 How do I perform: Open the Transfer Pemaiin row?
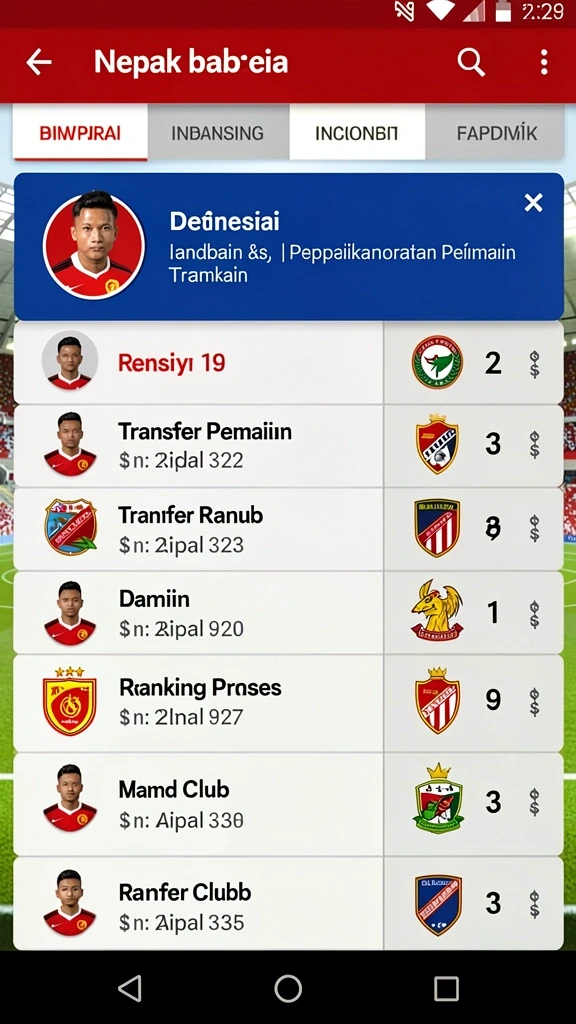tap(288, 445)
